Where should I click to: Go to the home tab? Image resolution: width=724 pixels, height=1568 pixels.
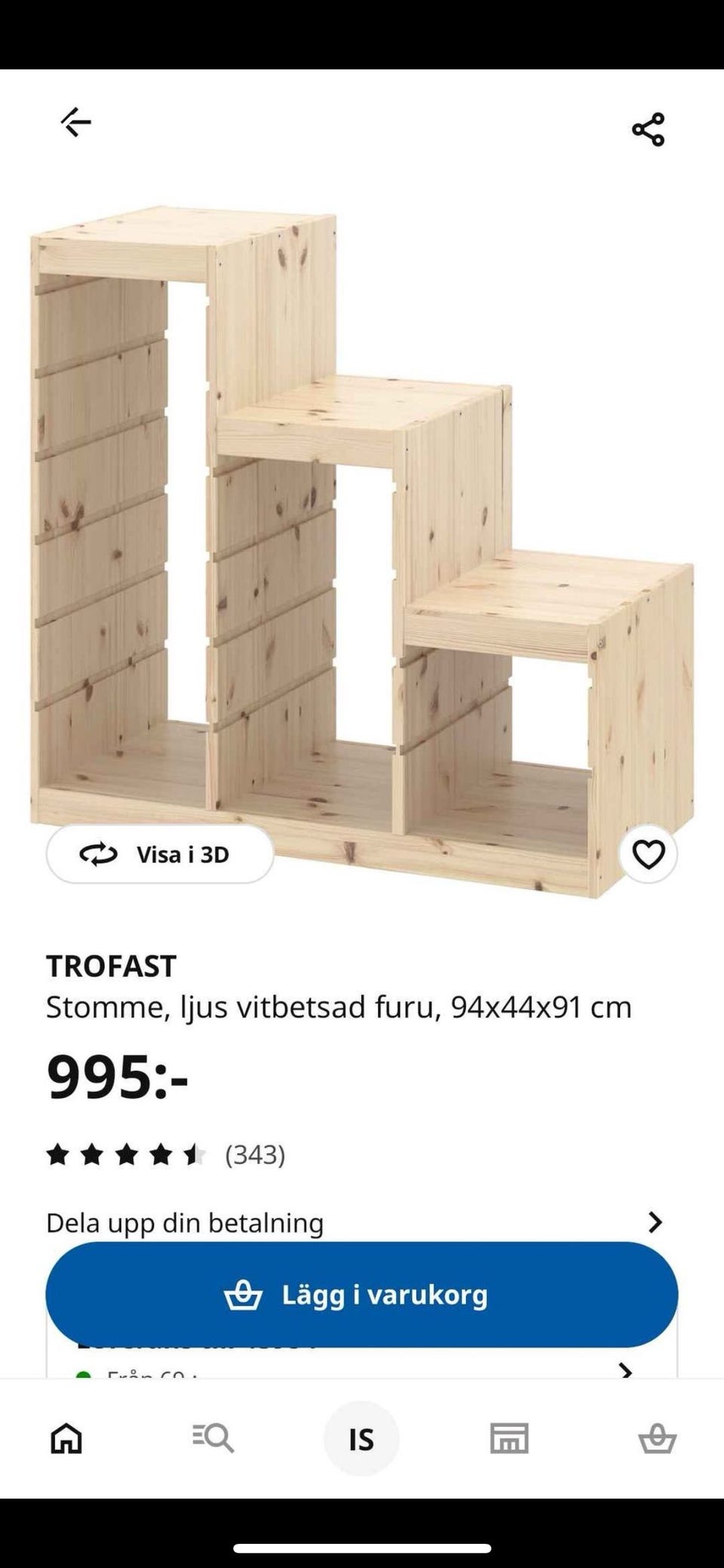click(66, 1438)
